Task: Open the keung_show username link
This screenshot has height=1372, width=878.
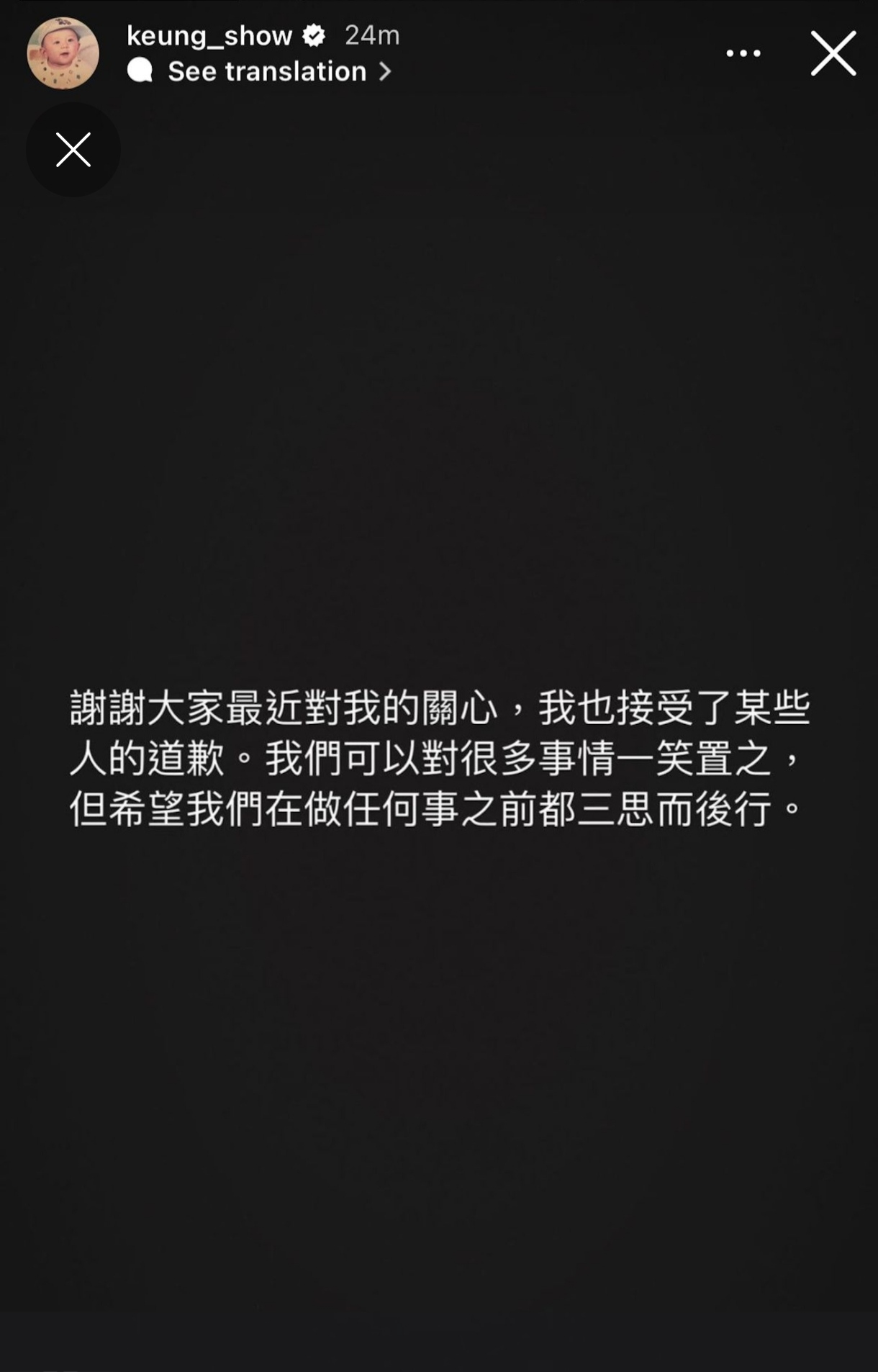Action: pos(209,35)
